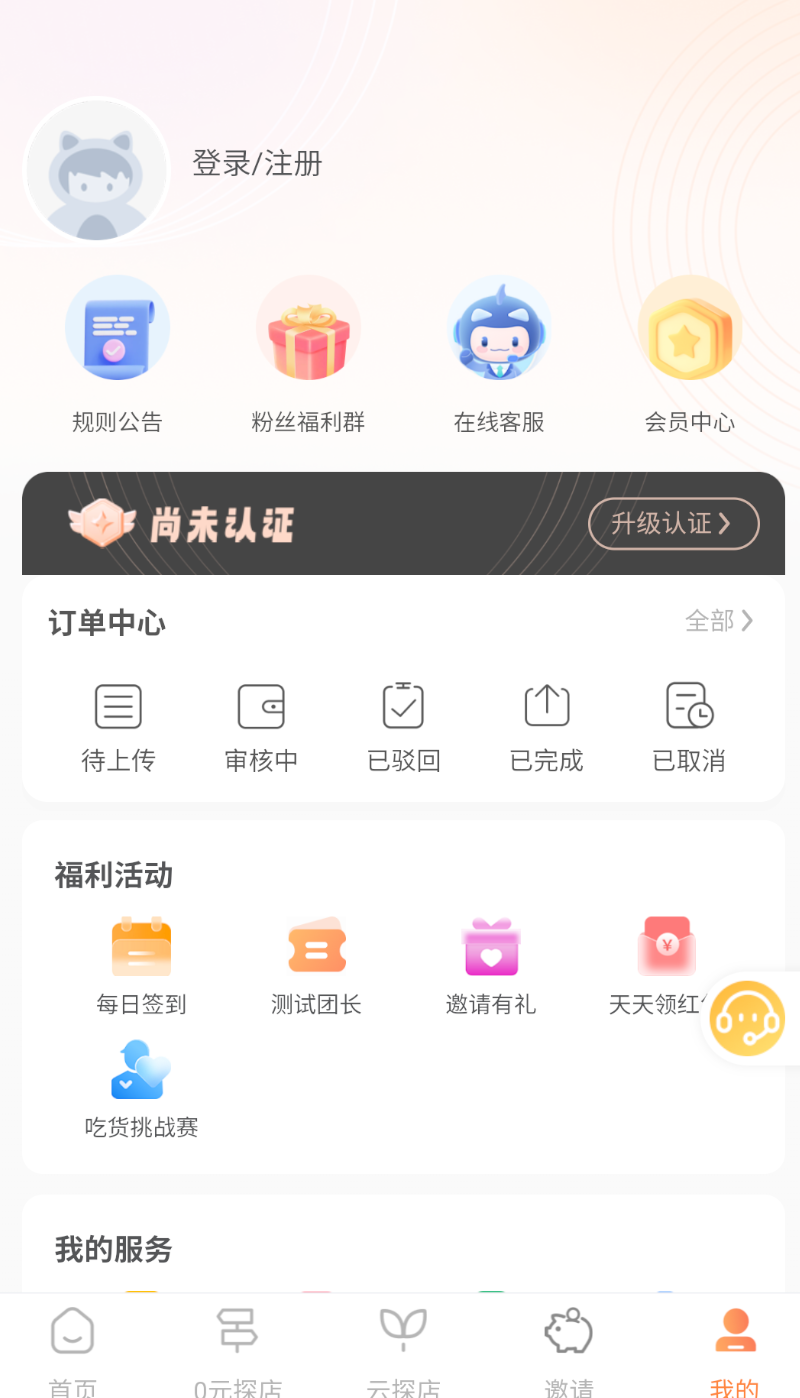Open 已驳回 orders
800x1398 pixels.
click(404, 728)
